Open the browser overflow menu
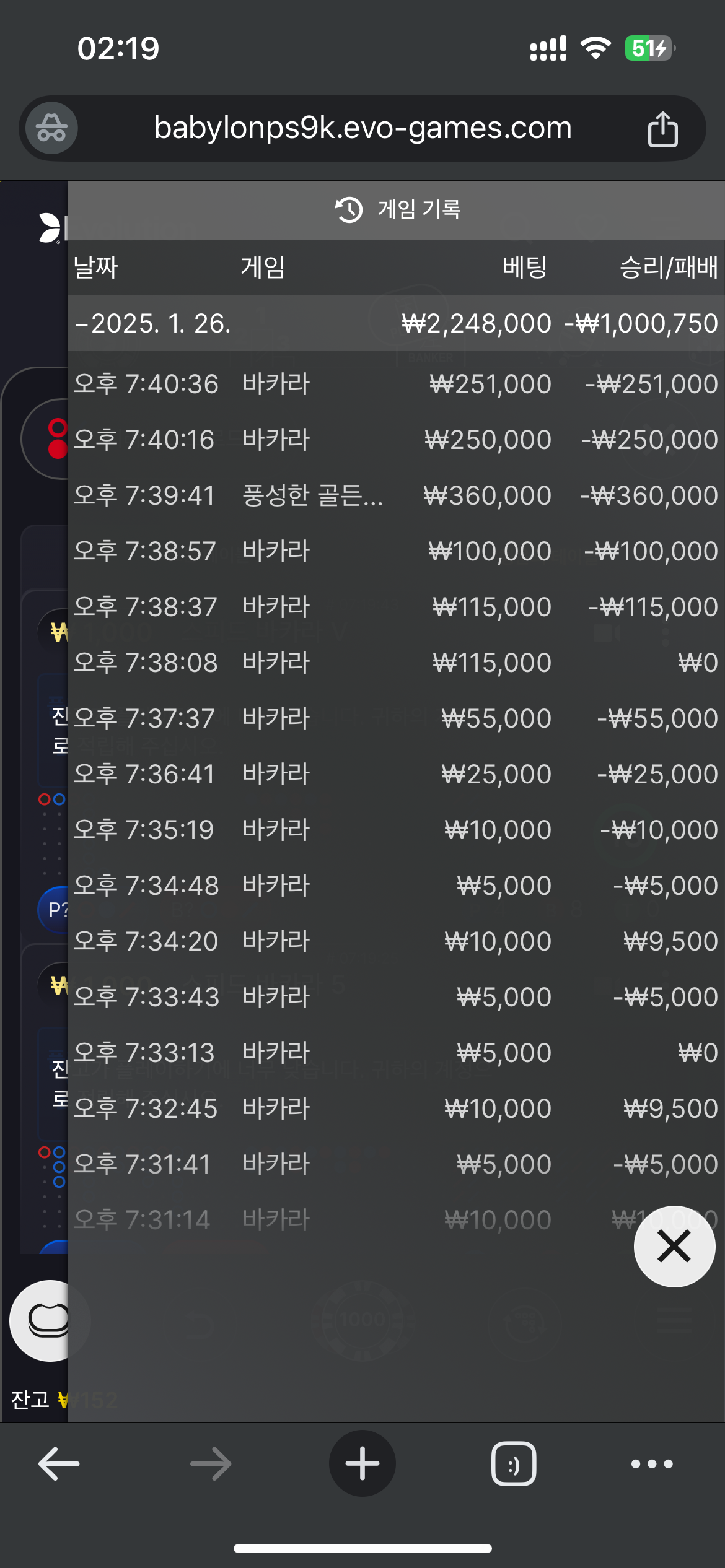Viewport: 725px width, 1568px height. [x=651, y=1463]
